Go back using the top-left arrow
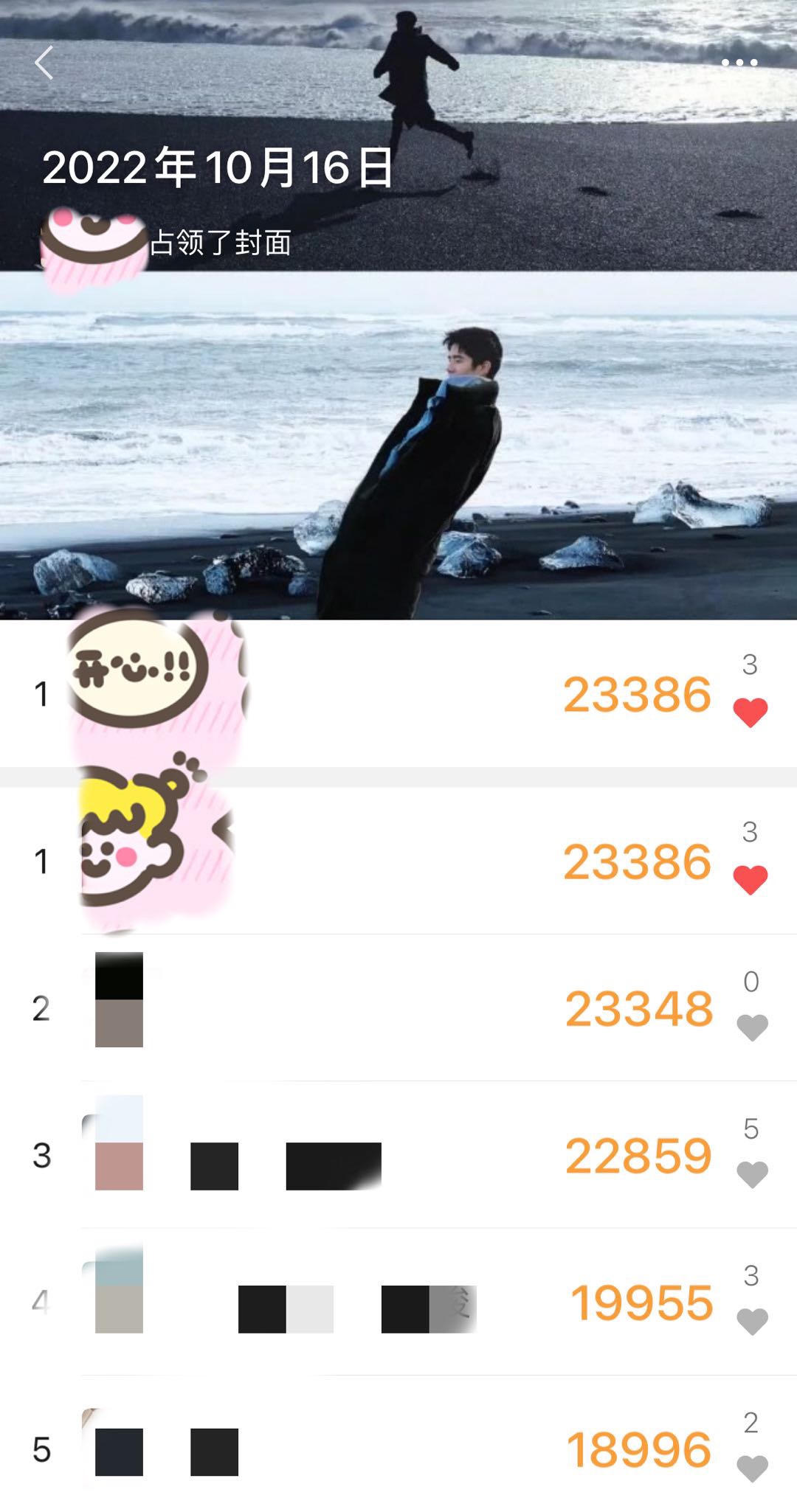797x1512 pixels. 44,63
